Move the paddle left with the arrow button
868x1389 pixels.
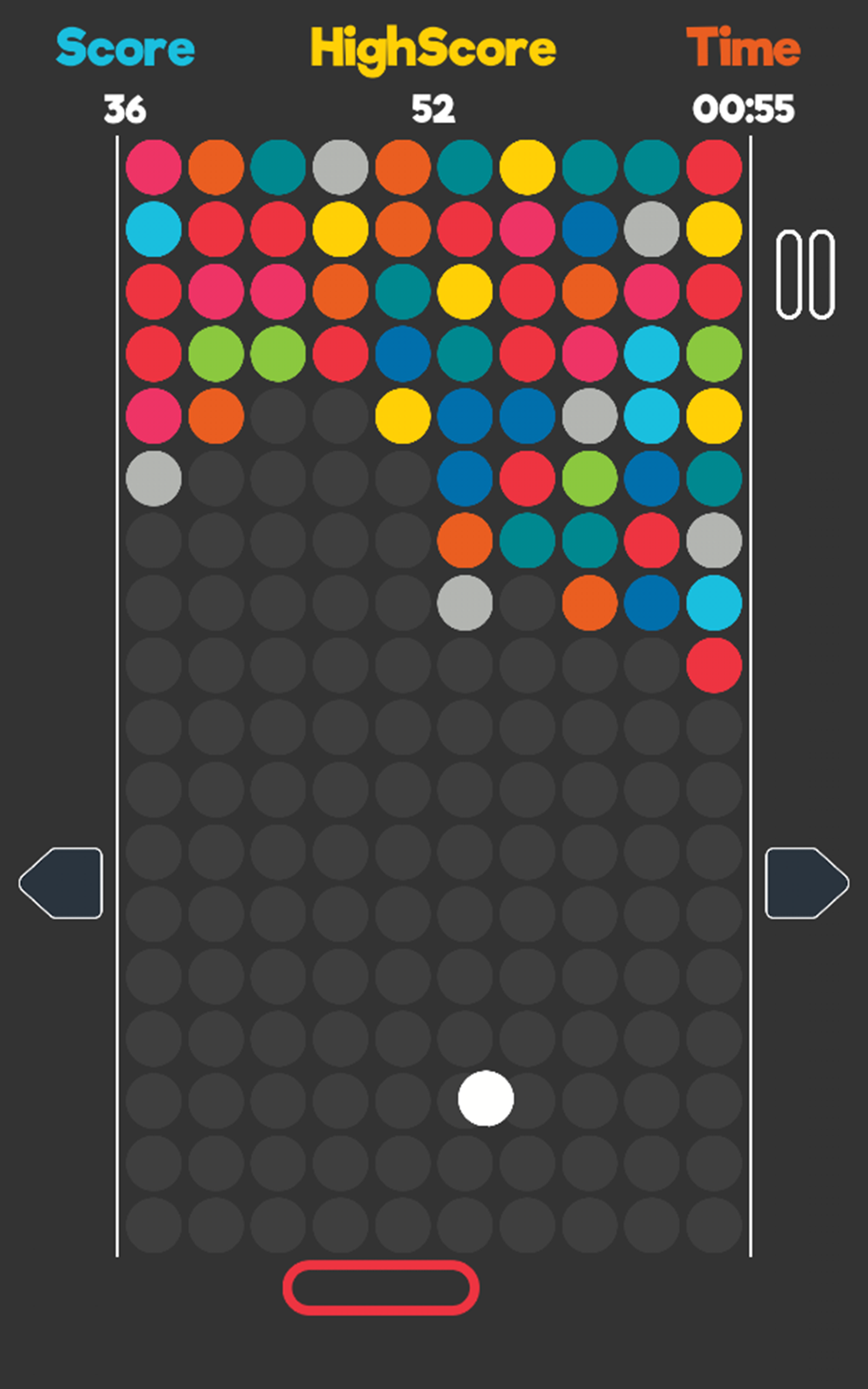(61, 883)
